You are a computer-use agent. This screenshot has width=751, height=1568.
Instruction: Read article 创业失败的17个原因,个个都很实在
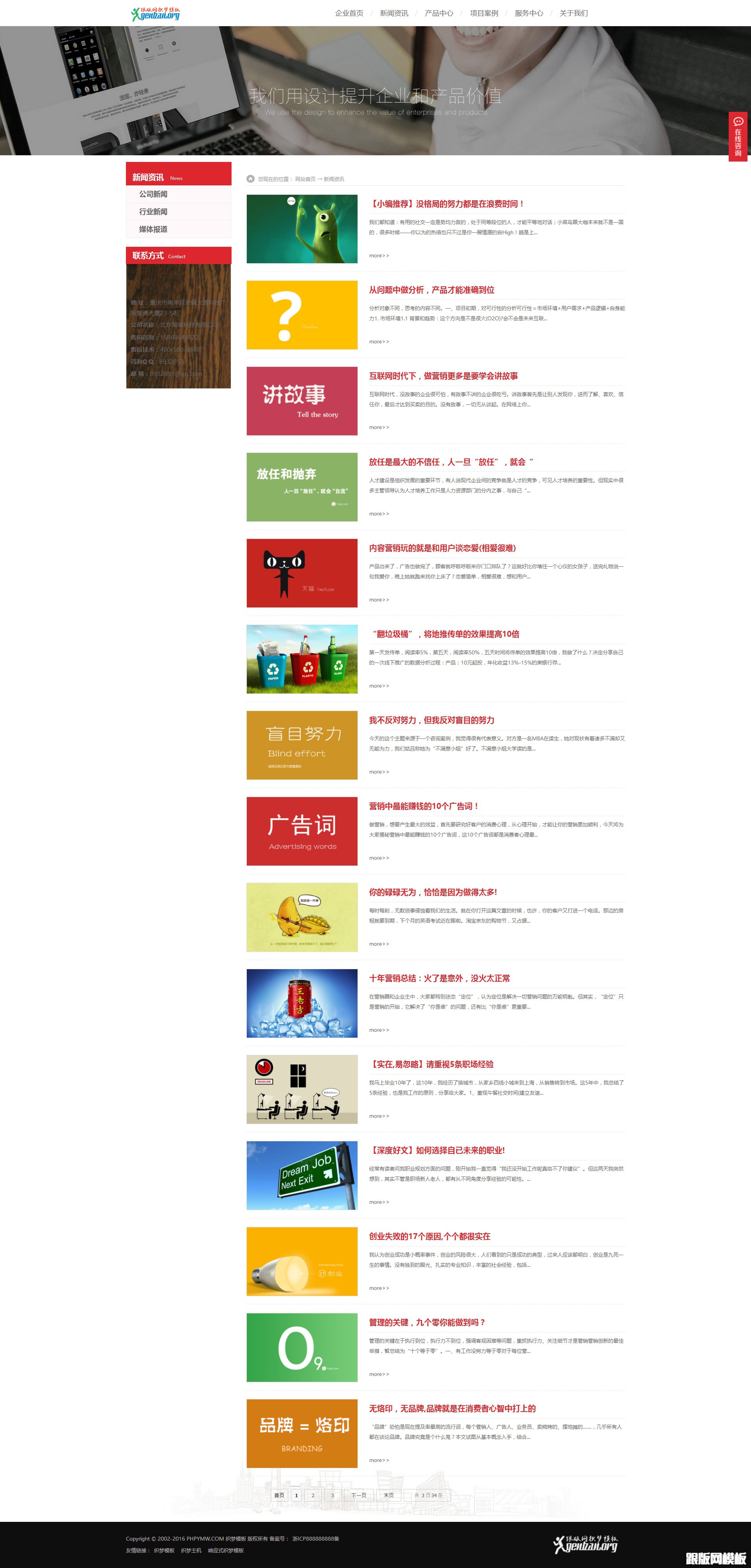(429, 1236)
